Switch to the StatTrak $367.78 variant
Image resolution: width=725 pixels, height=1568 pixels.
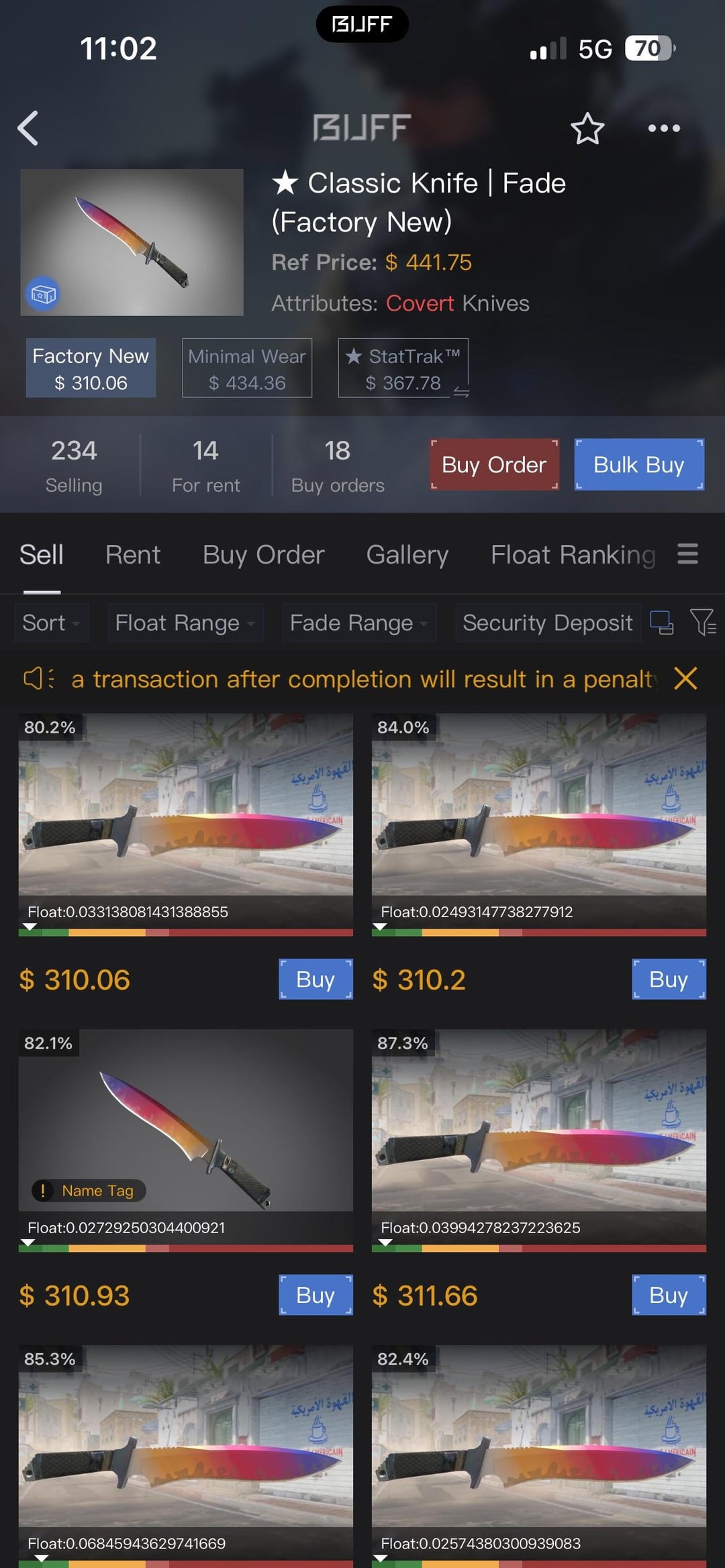click(x=403, y=368)
